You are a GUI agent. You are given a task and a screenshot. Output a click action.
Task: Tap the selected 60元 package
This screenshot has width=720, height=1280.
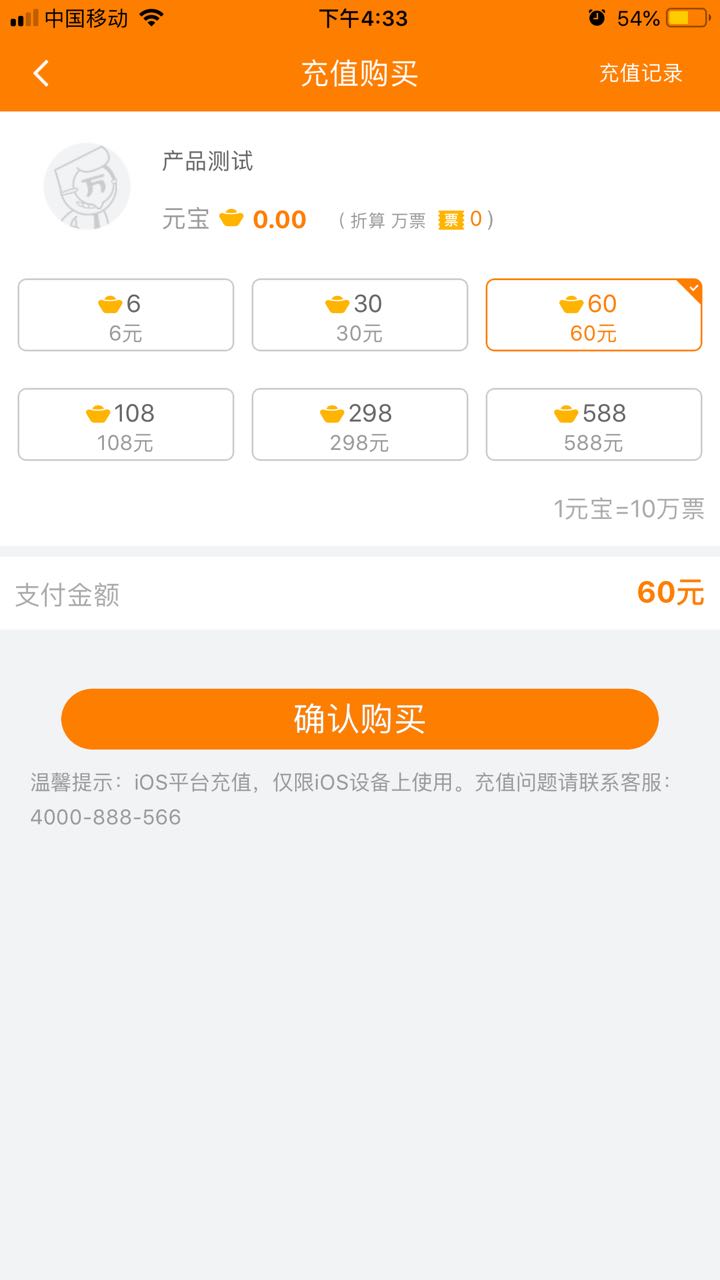594,315
